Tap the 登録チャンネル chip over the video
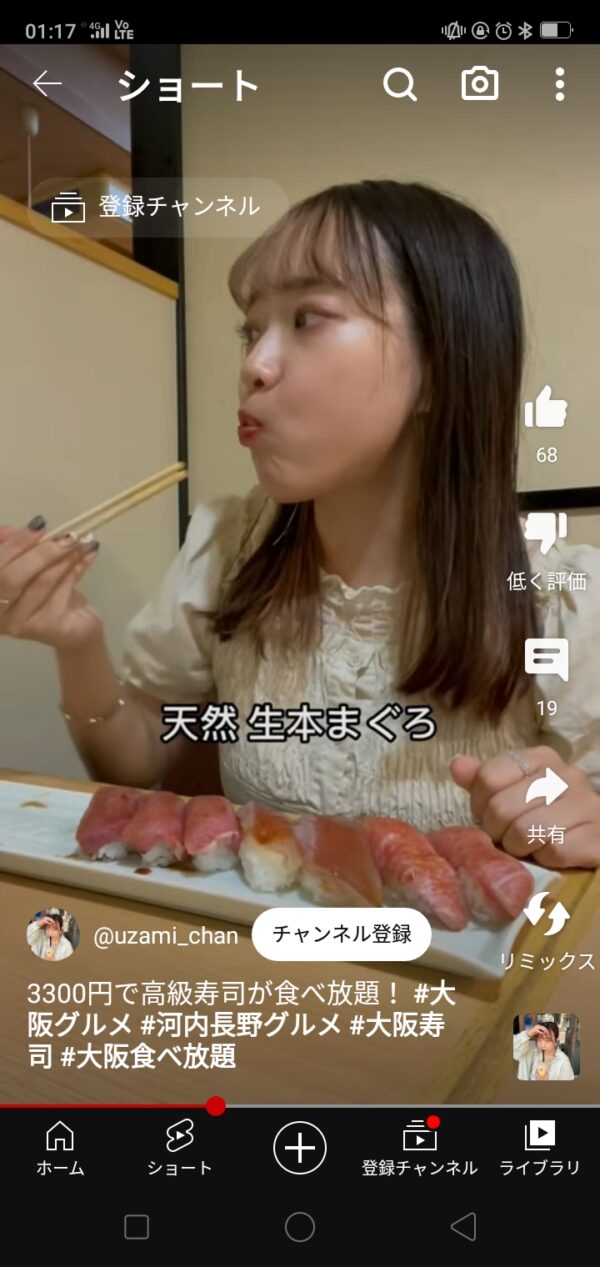Image resolution: width=600 pixels, height=1267 pixels. click(158, 207)
